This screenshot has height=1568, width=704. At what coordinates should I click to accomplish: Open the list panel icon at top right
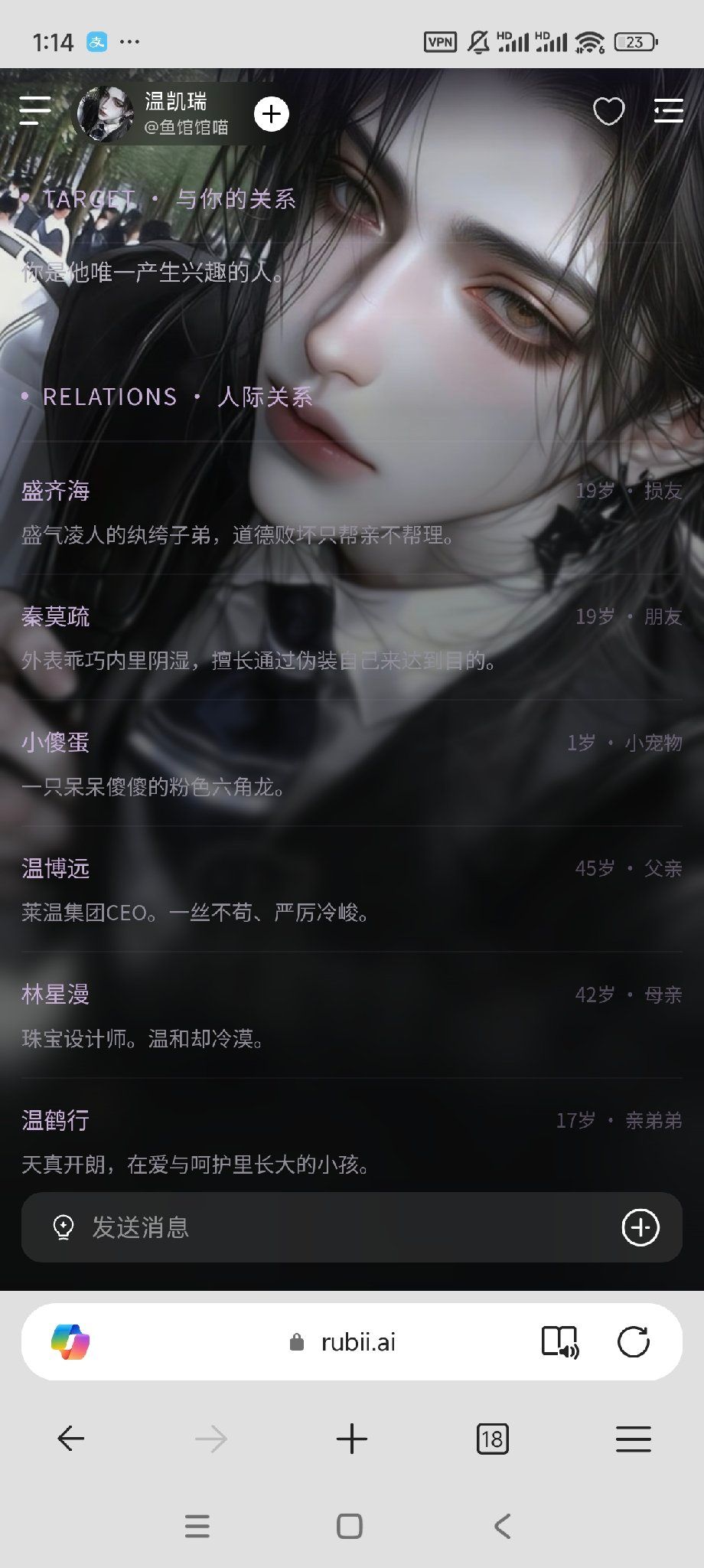[668, 111]
